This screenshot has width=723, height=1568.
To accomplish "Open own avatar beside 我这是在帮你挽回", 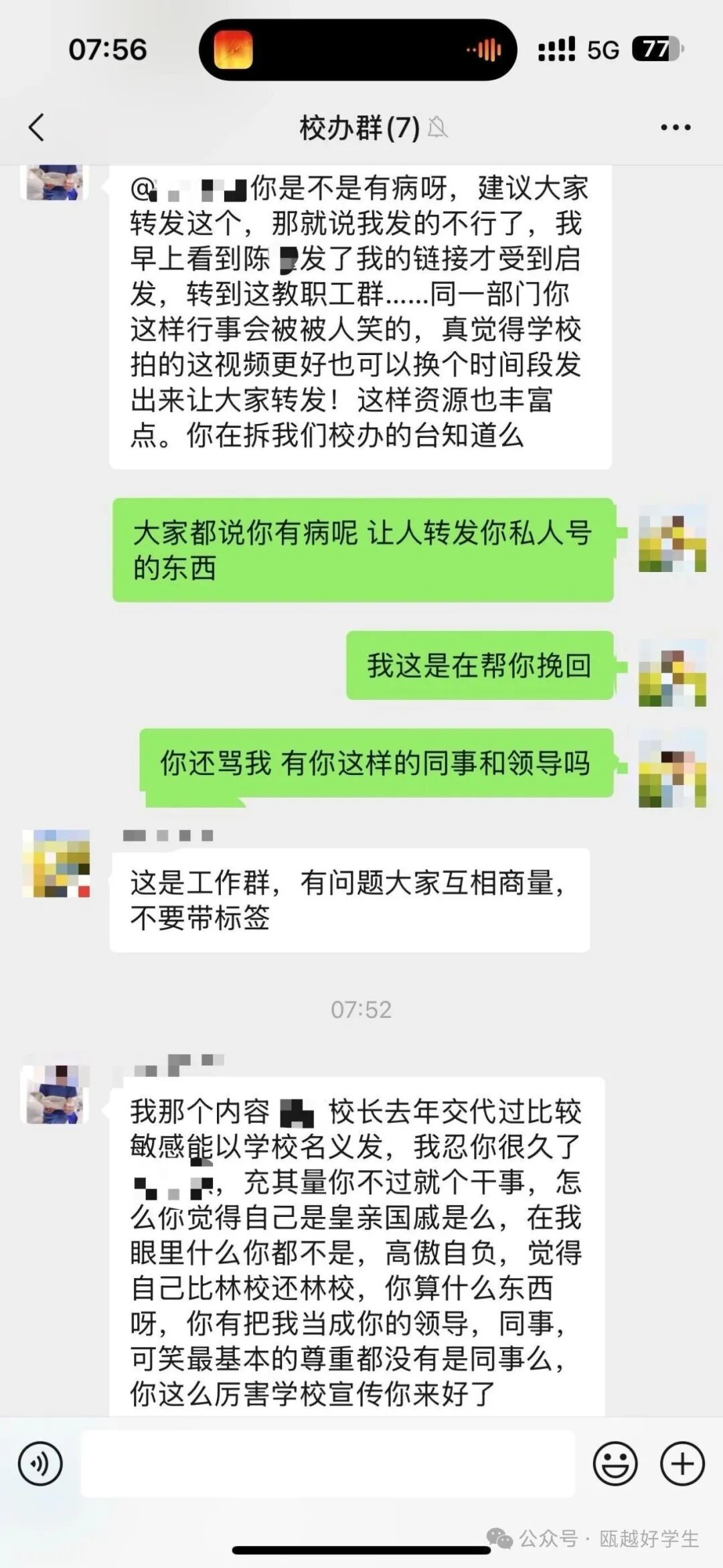I will tap(672, 672).
